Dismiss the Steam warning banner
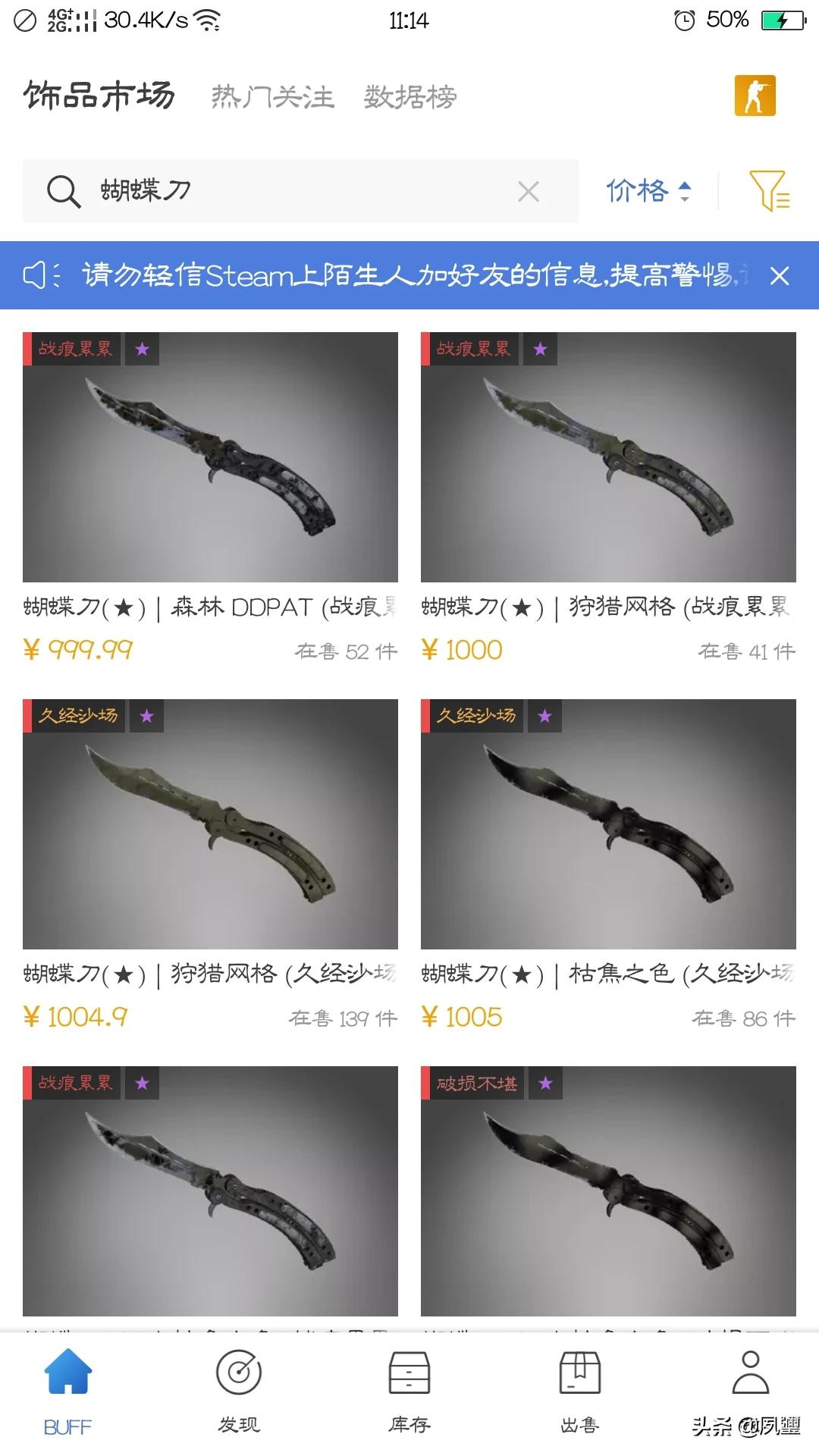The image size is (819, 1456). pos(780,275)
